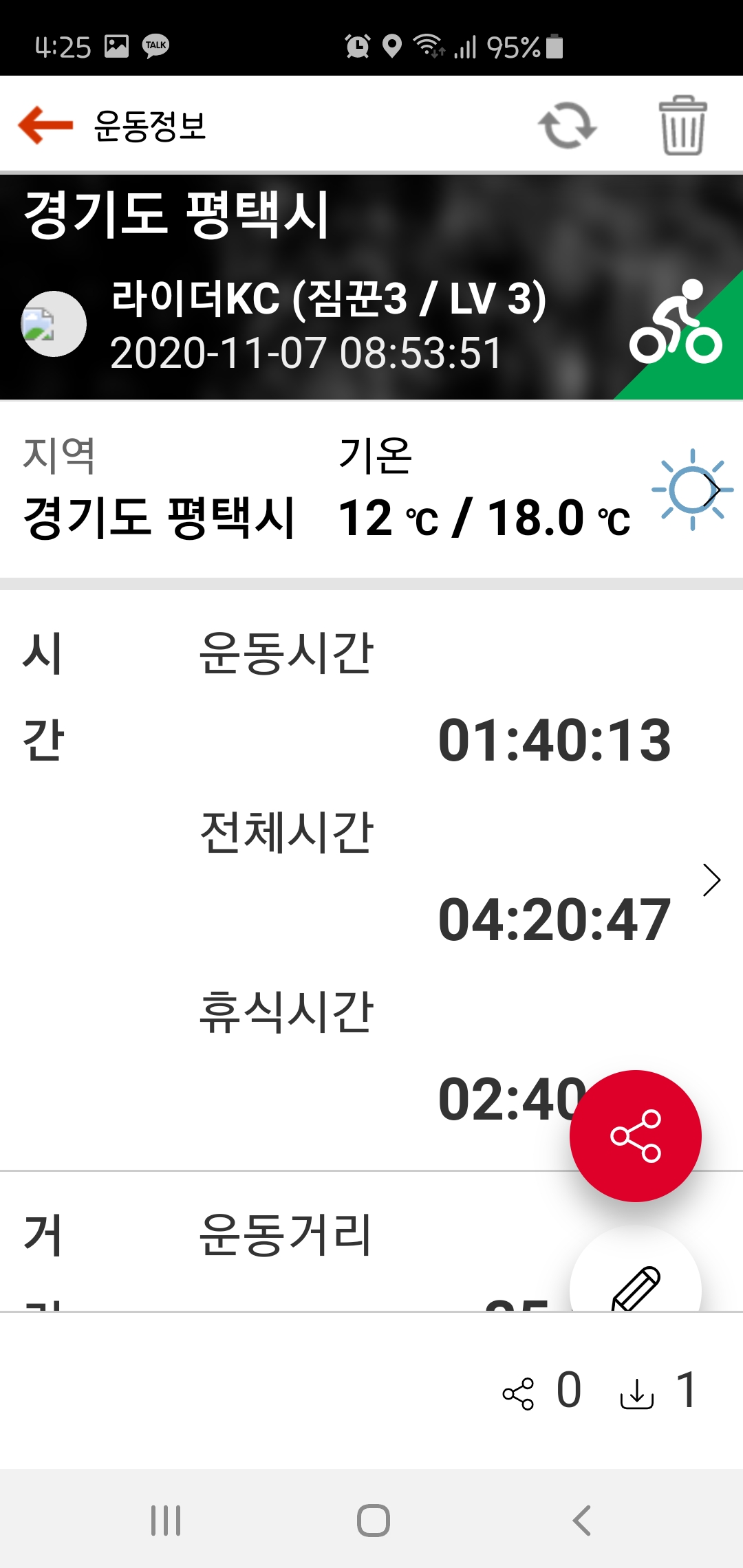
Task: Delete this workout record via trash icon
Action: 682,125
